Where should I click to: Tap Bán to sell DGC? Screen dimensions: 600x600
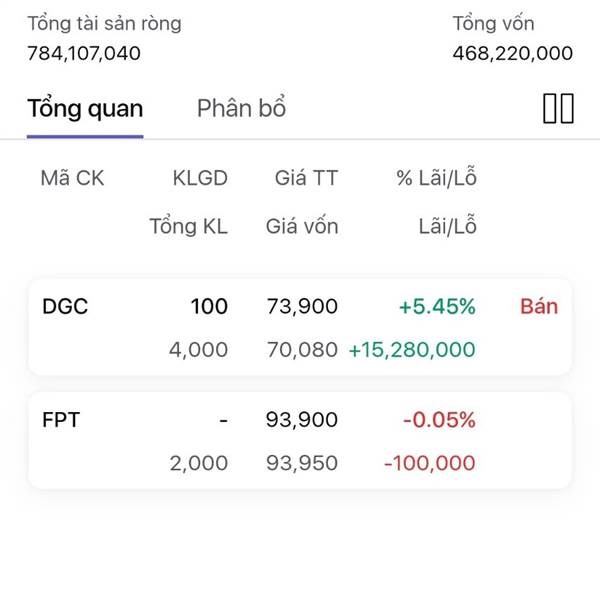[538, 306]
